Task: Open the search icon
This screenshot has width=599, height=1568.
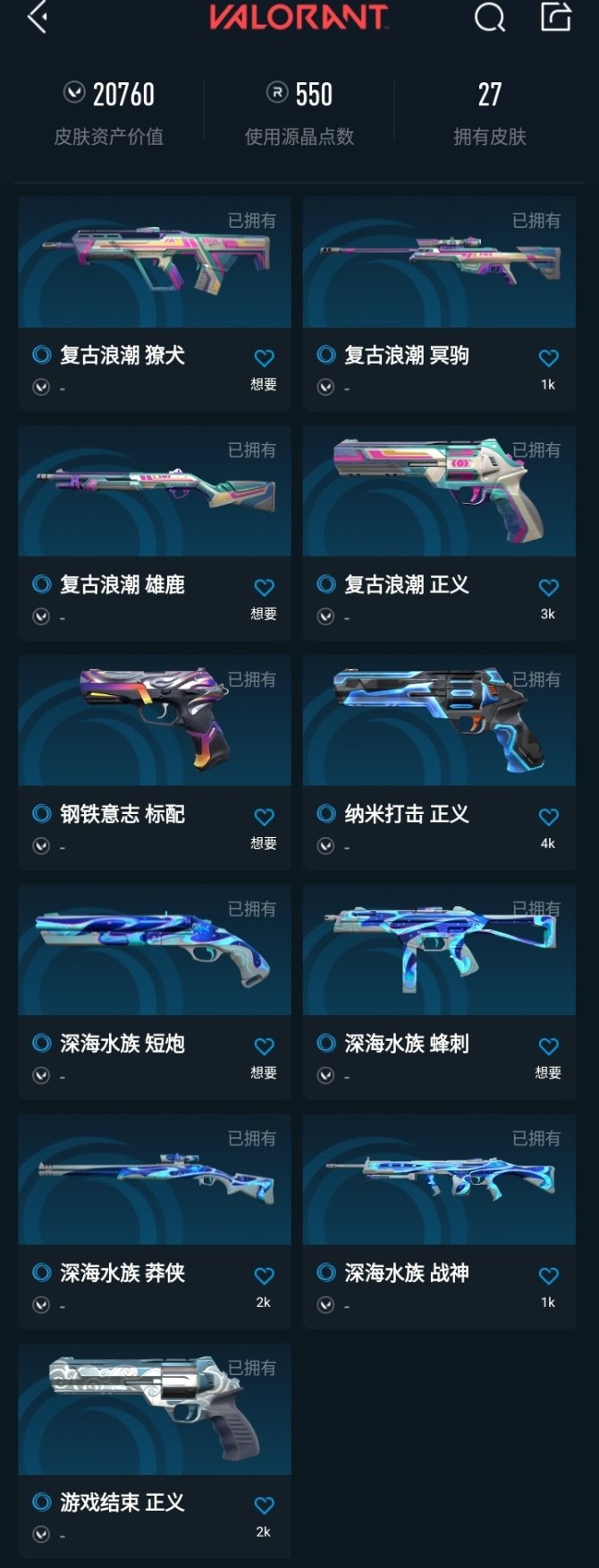Action: (x=489, y=17)
